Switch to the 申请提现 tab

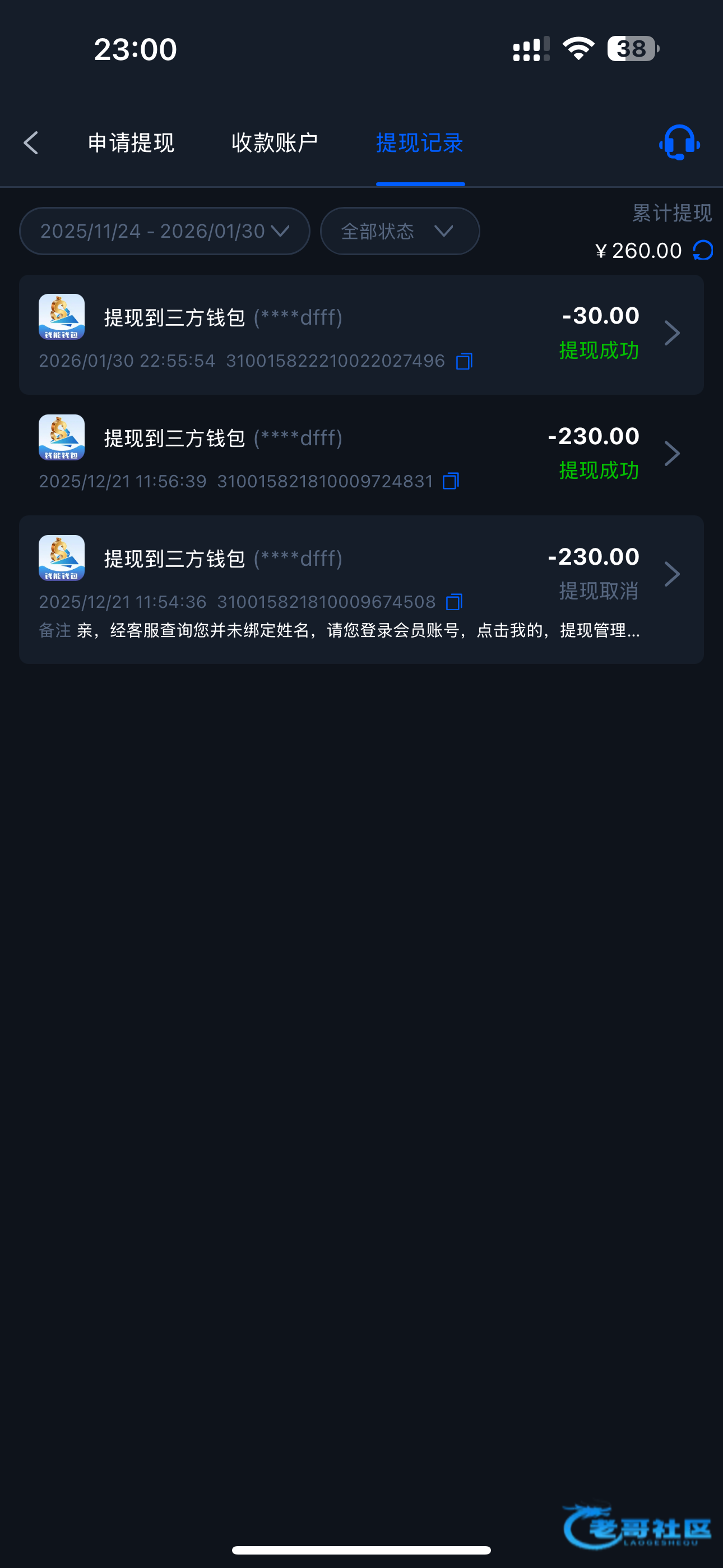(x=131, y=143)
